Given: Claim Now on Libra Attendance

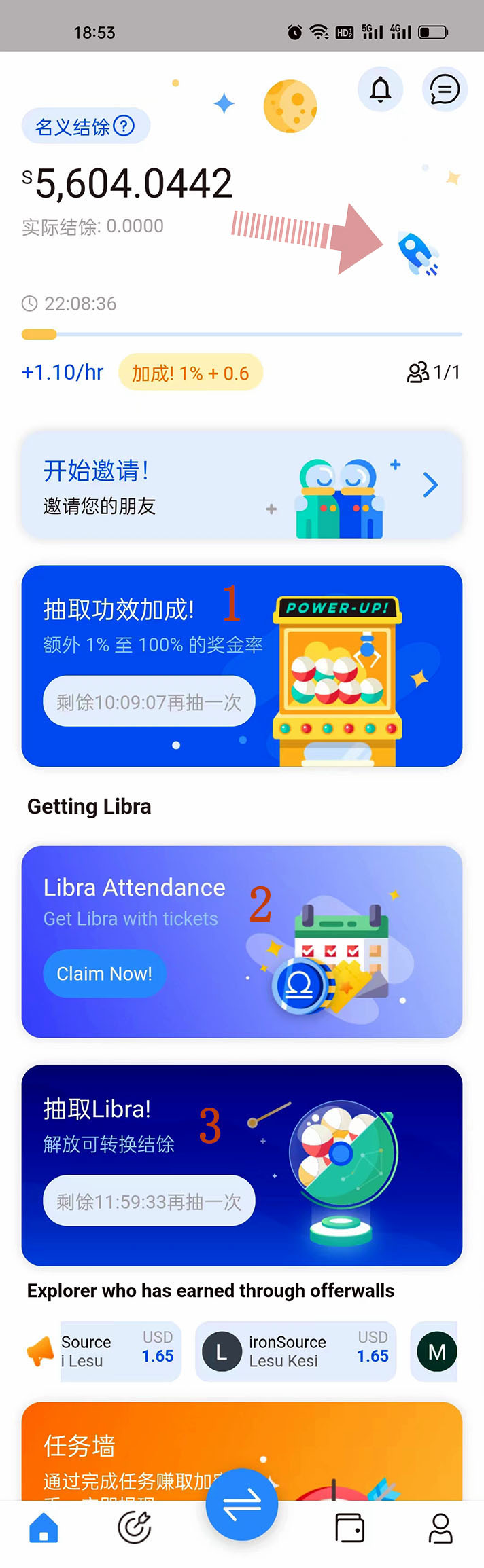Looking at the screenshot, I should coord(105,974).
